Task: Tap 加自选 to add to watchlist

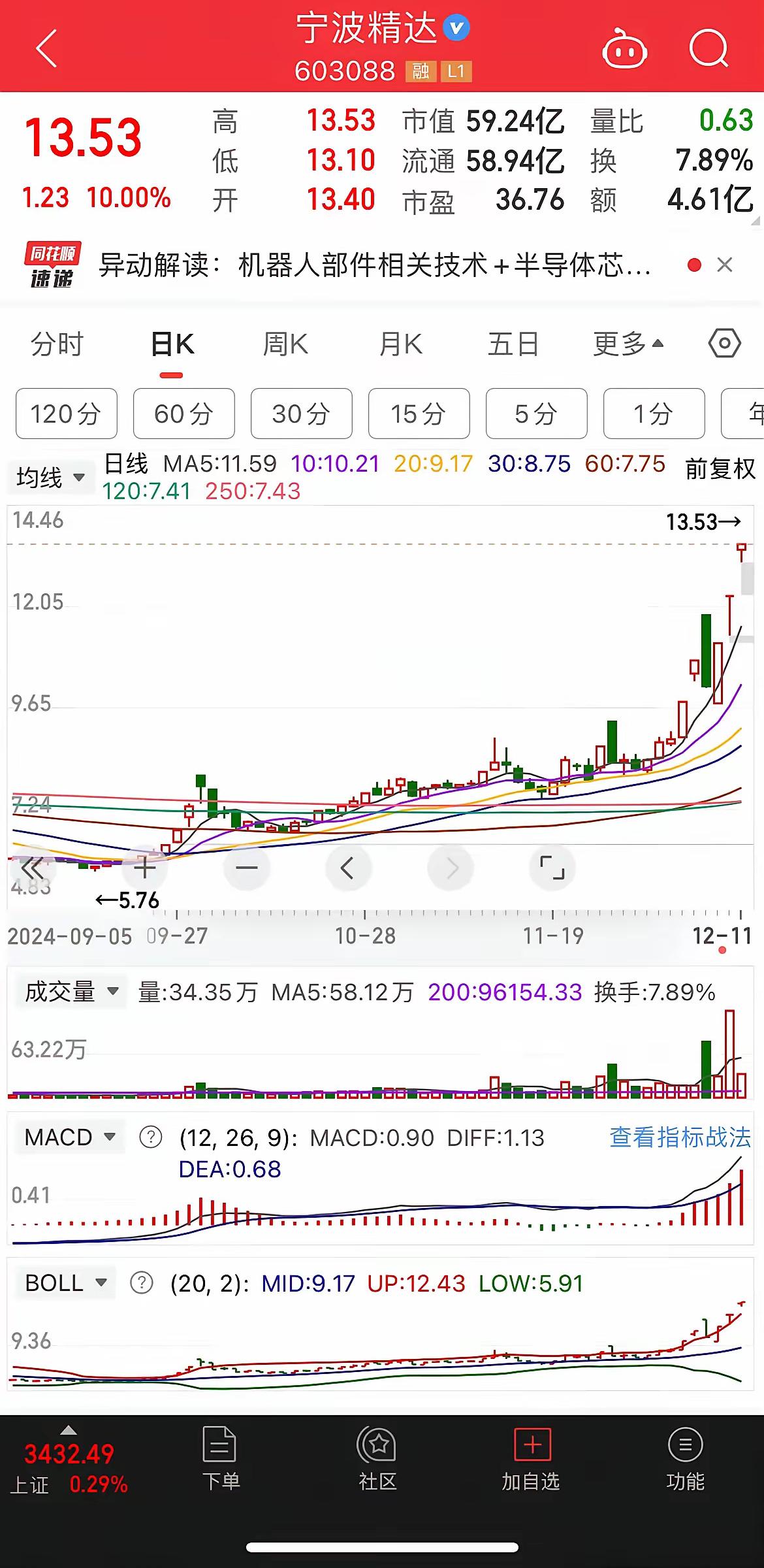Action: (x=531, y=1460)
